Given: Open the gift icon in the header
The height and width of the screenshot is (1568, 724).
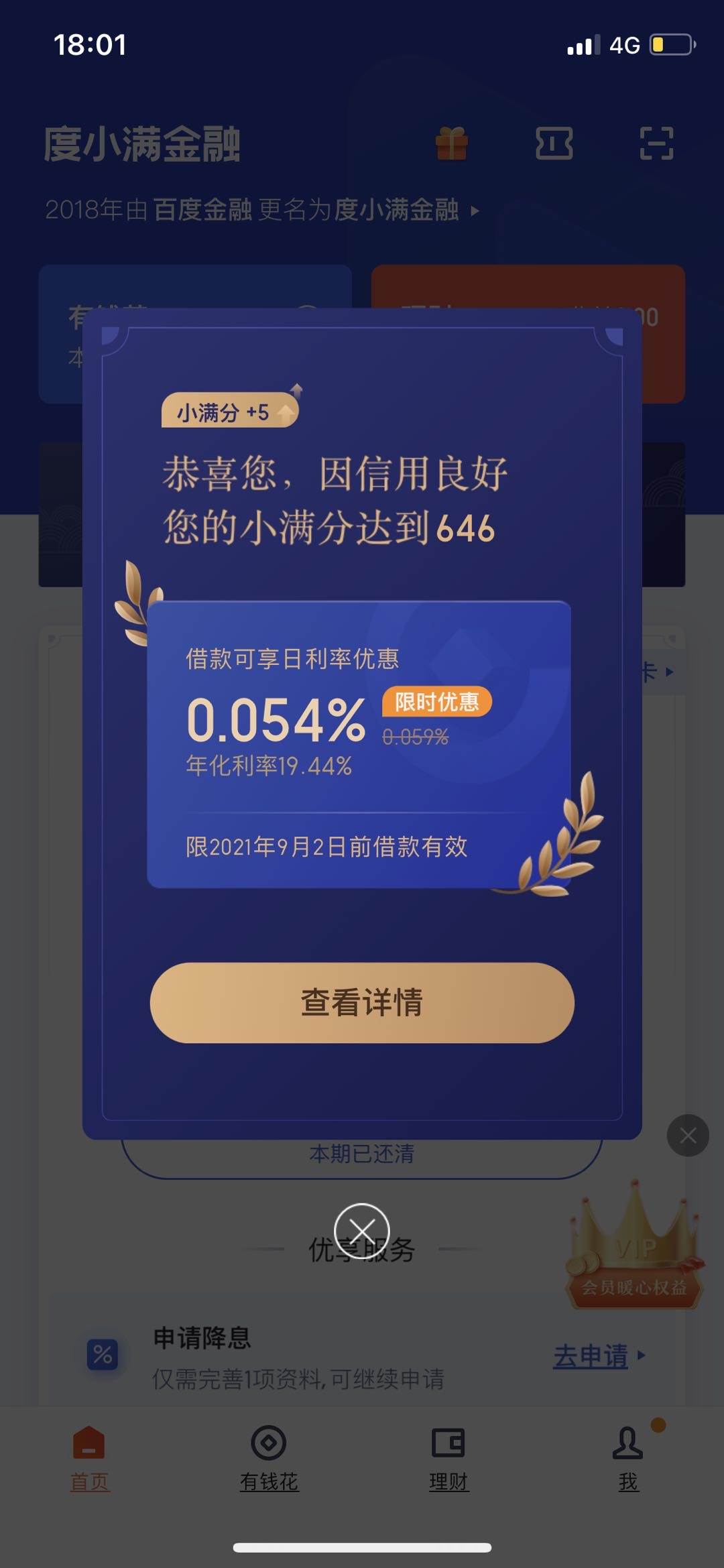Looking at the screenshot, I should point(451,144).
